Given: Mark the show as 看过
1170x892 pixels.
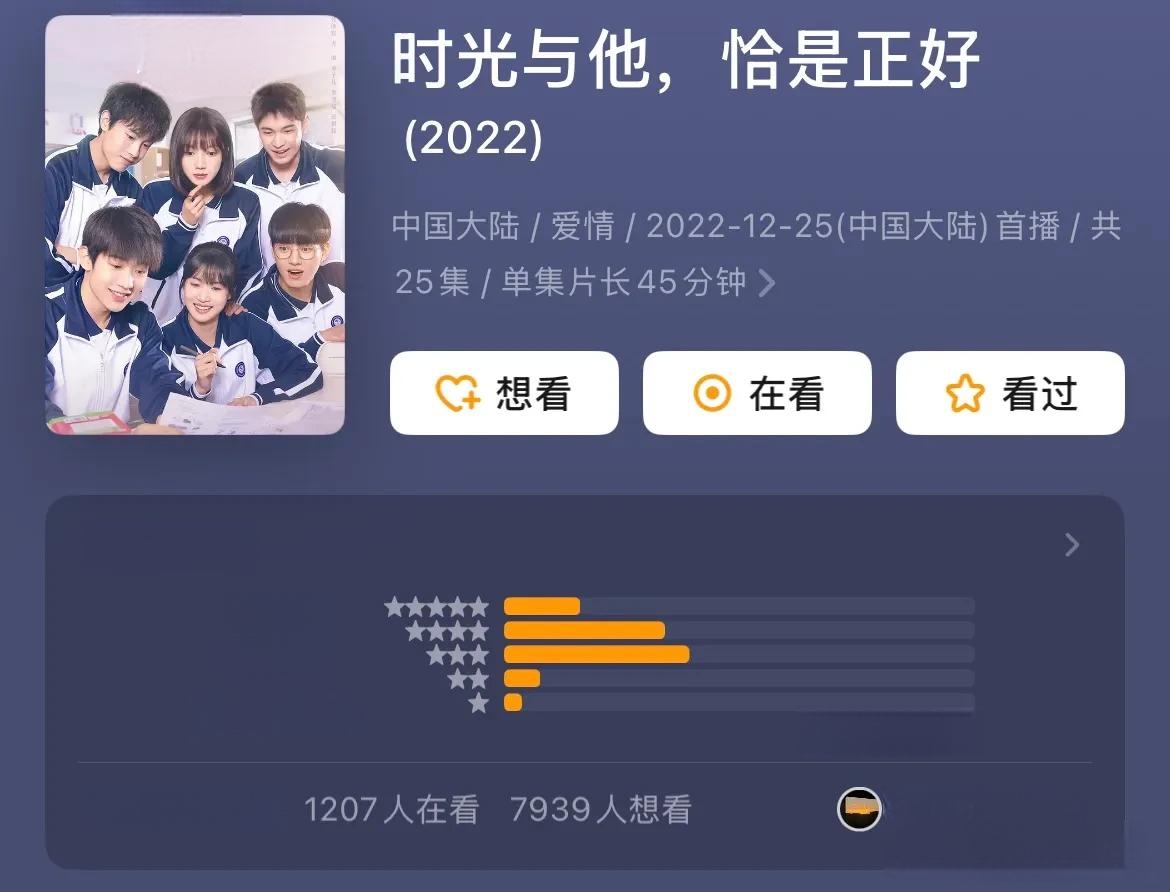Looking at the screenshot, I should coord(1010,393).
